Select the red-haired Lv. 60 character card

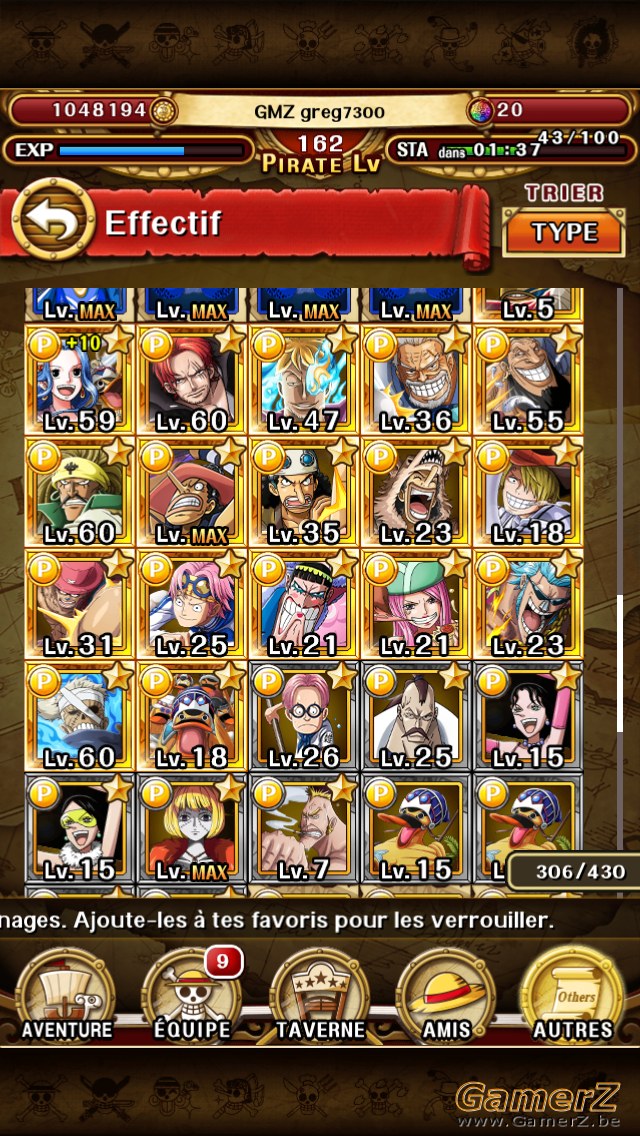[x=192, y=380]
